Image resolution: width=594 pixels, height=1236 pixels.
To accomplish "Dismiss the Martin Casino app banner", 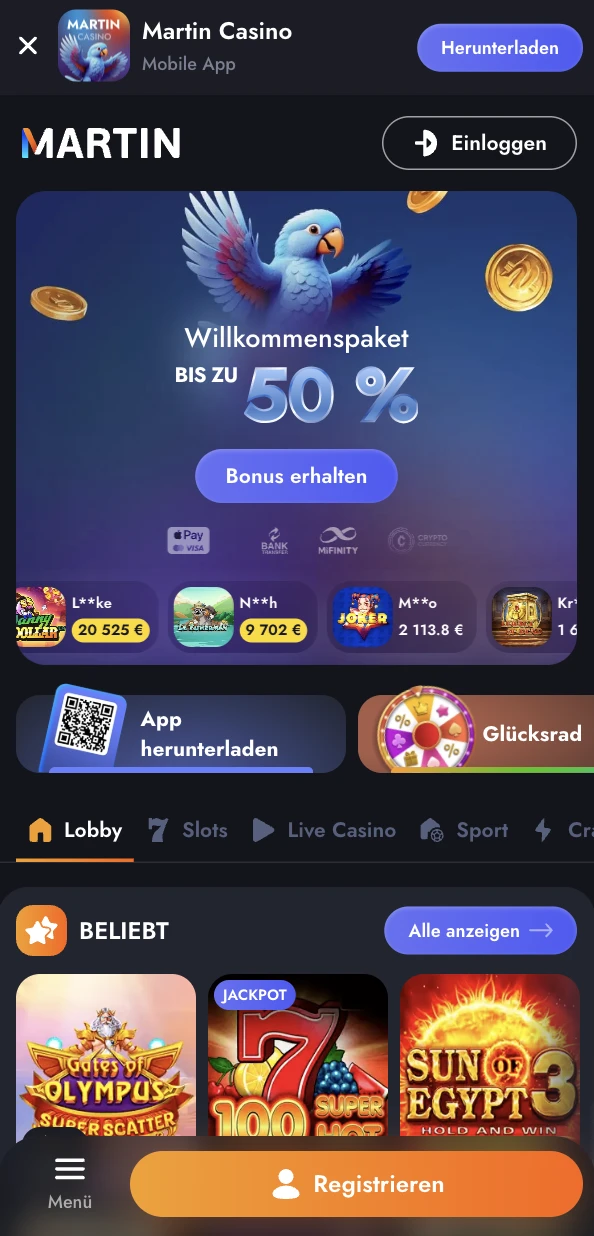I will [x=28, y=46].
